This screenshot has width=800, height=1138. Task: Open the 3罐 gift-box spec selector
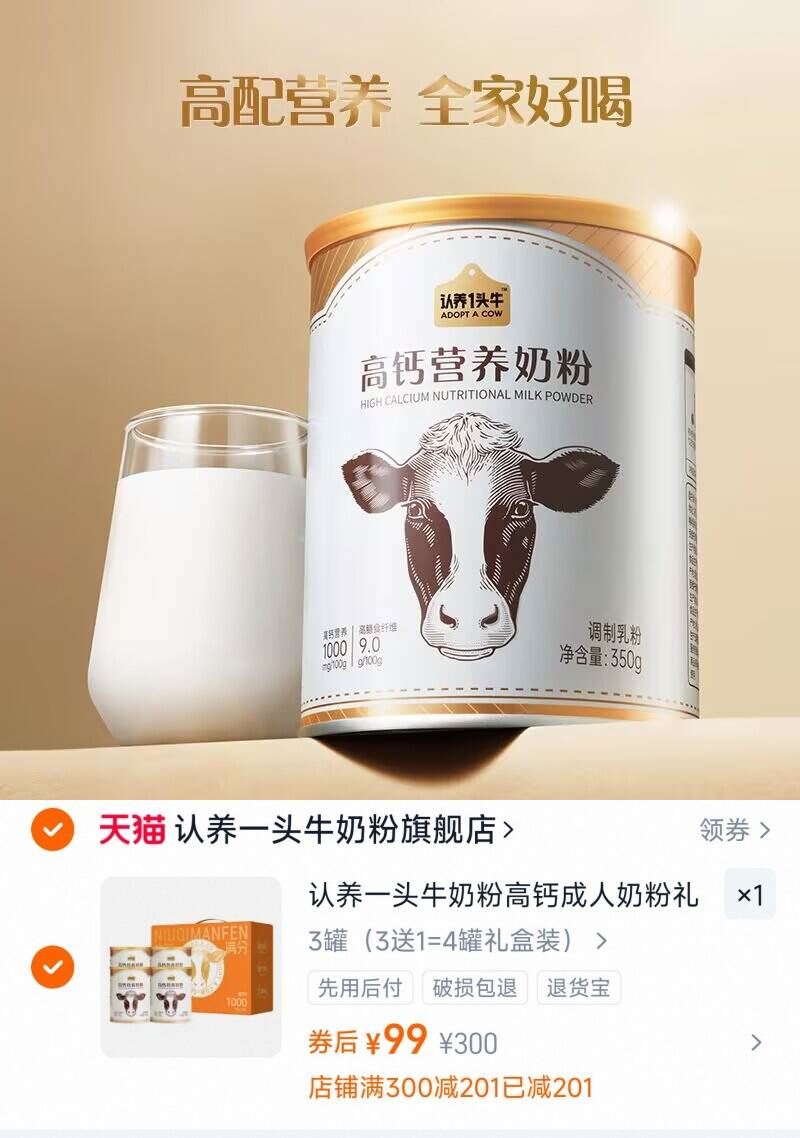click(440, 941)
